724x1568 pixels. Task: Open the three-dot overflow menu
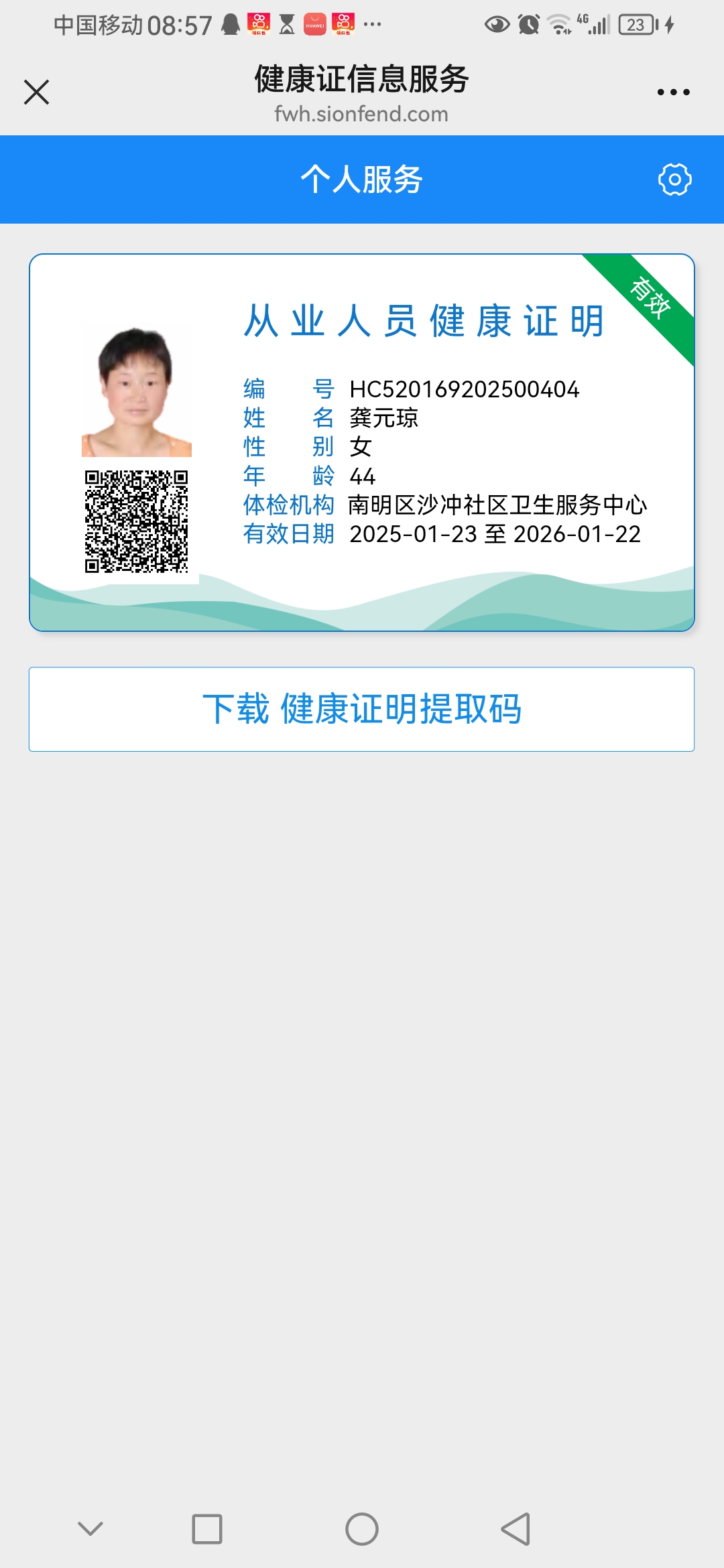(673, 92)
